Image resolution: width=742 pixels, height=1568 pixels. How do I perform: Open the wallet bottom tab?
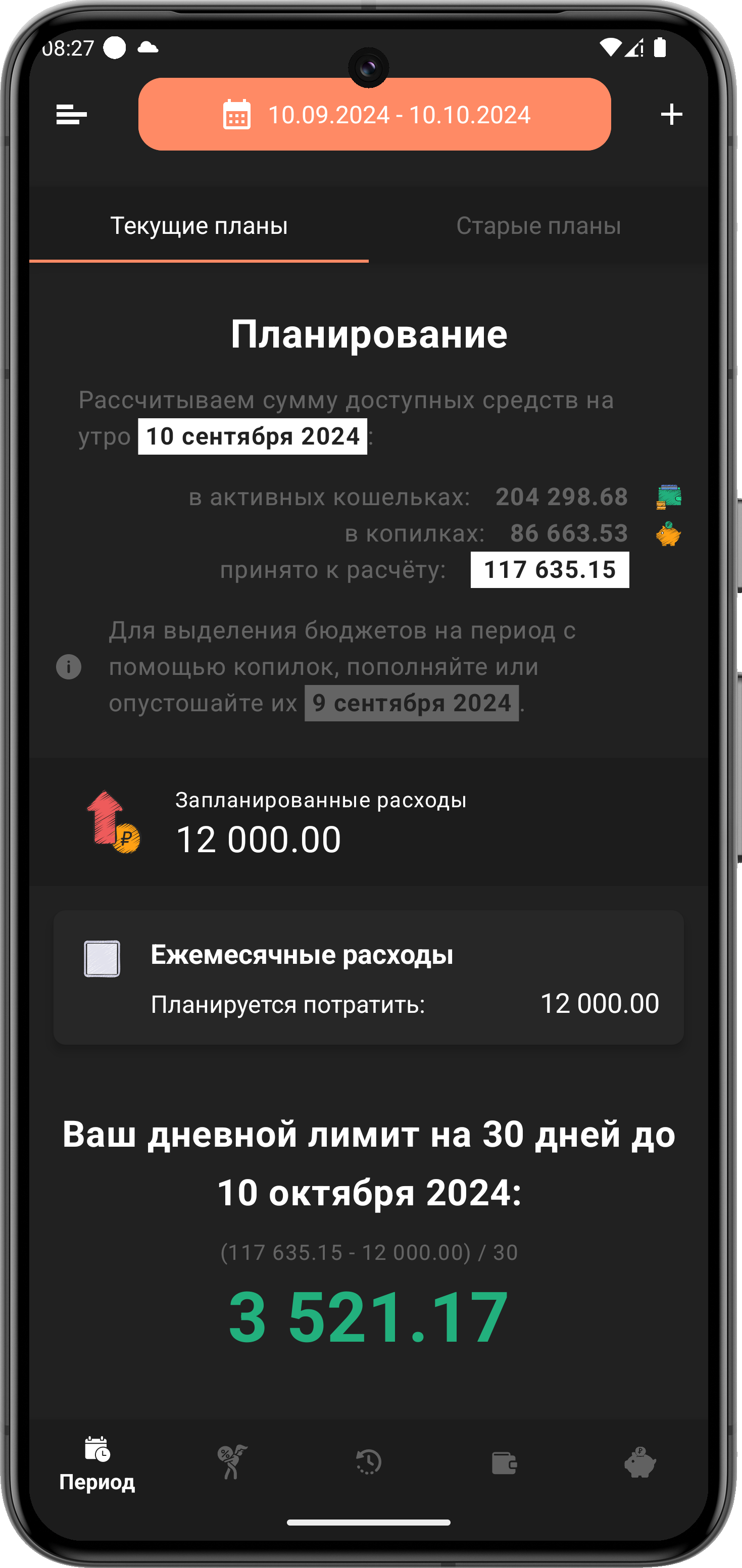tap(504, 1462)
